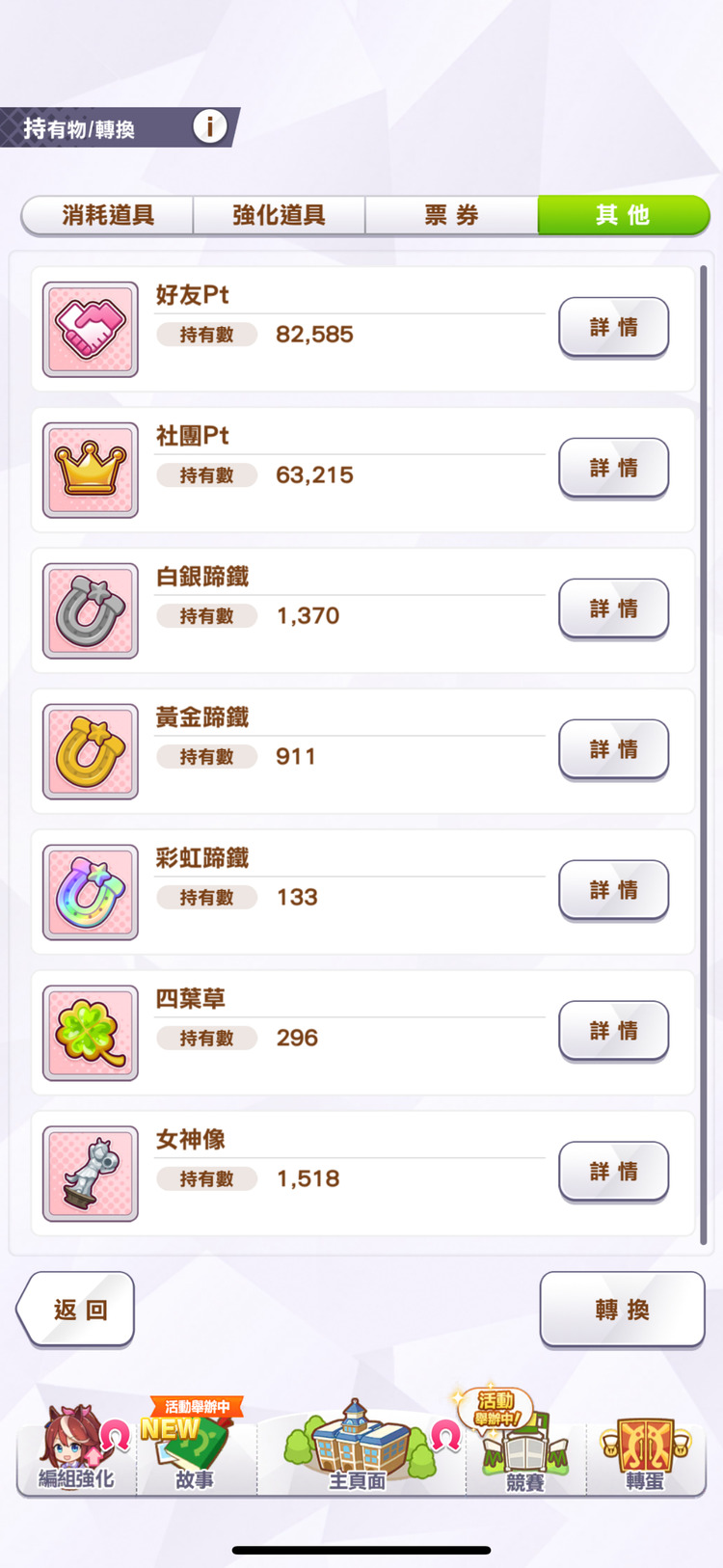View 詳情 for 好友Pt
The width and height of the screenshot is (723, 1568).
pyautogui.click(x=613, y=328)
